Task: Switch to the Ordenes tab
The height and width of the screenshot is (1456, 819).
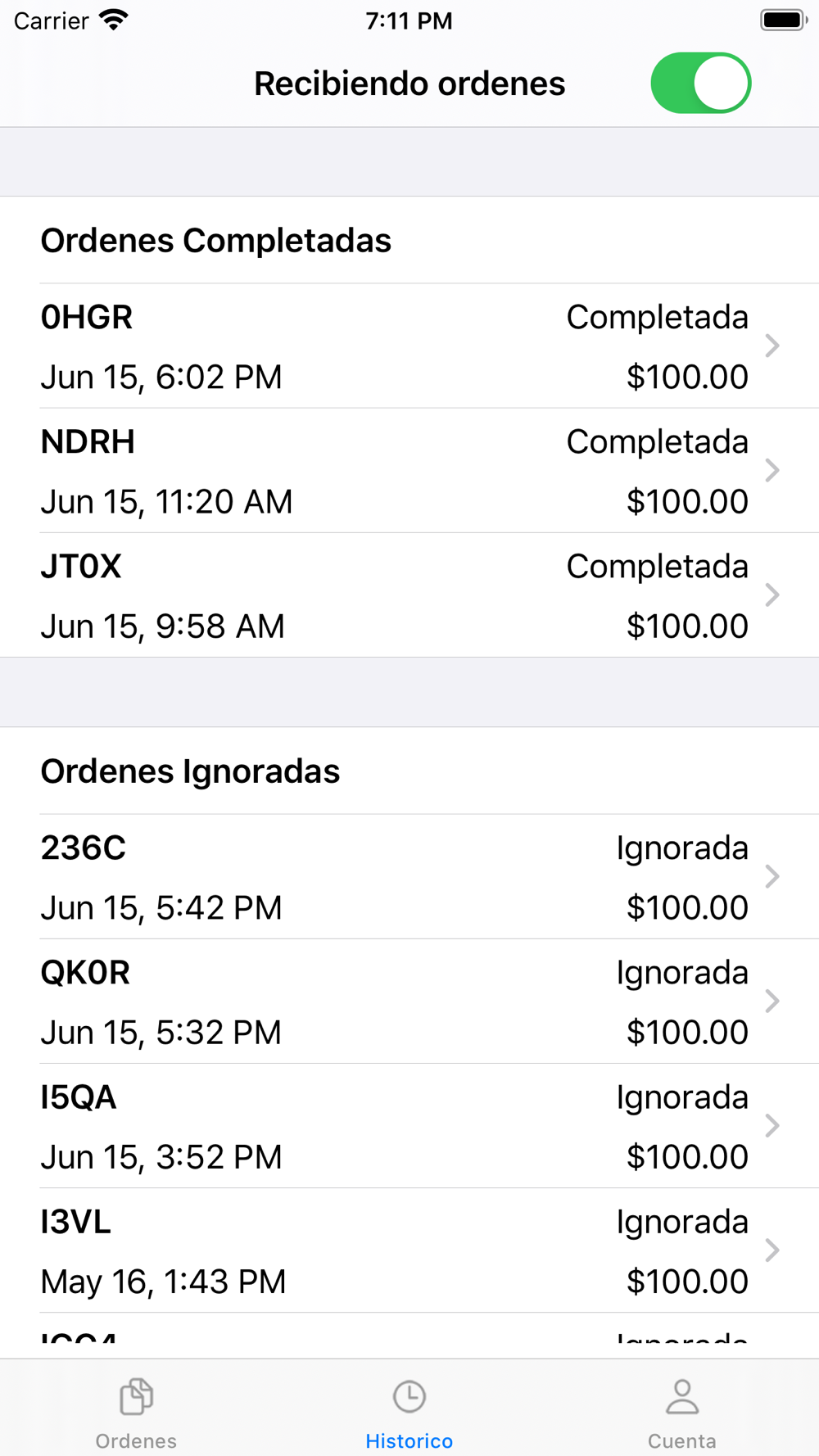Action: [x=136, y=1410]
